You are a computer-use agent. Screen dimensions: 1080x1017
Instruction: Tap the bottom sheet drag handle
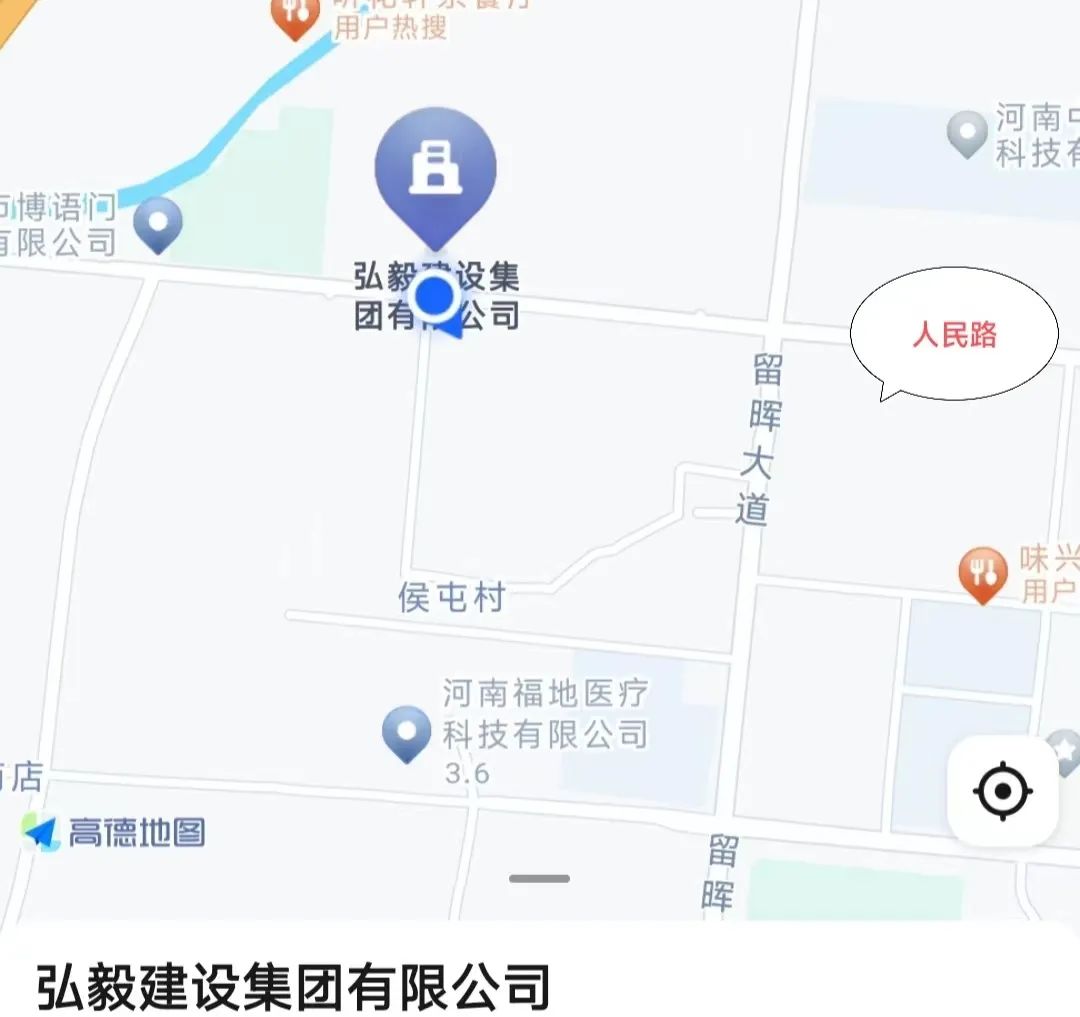[539, 878]
